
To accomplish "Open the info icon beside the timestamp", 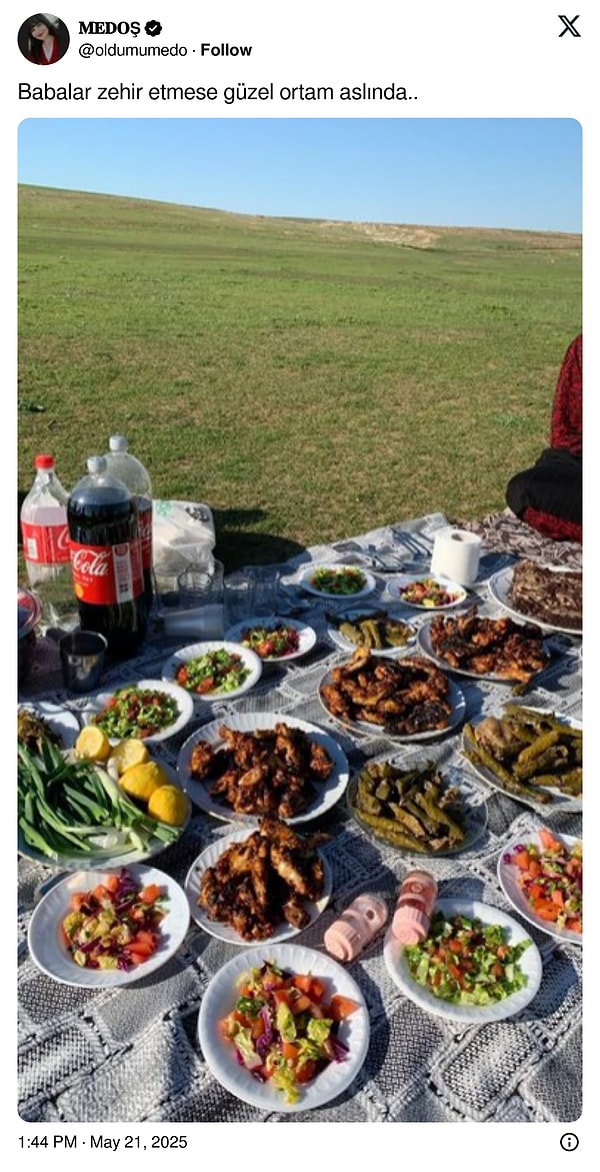I will pos(569,1142).
